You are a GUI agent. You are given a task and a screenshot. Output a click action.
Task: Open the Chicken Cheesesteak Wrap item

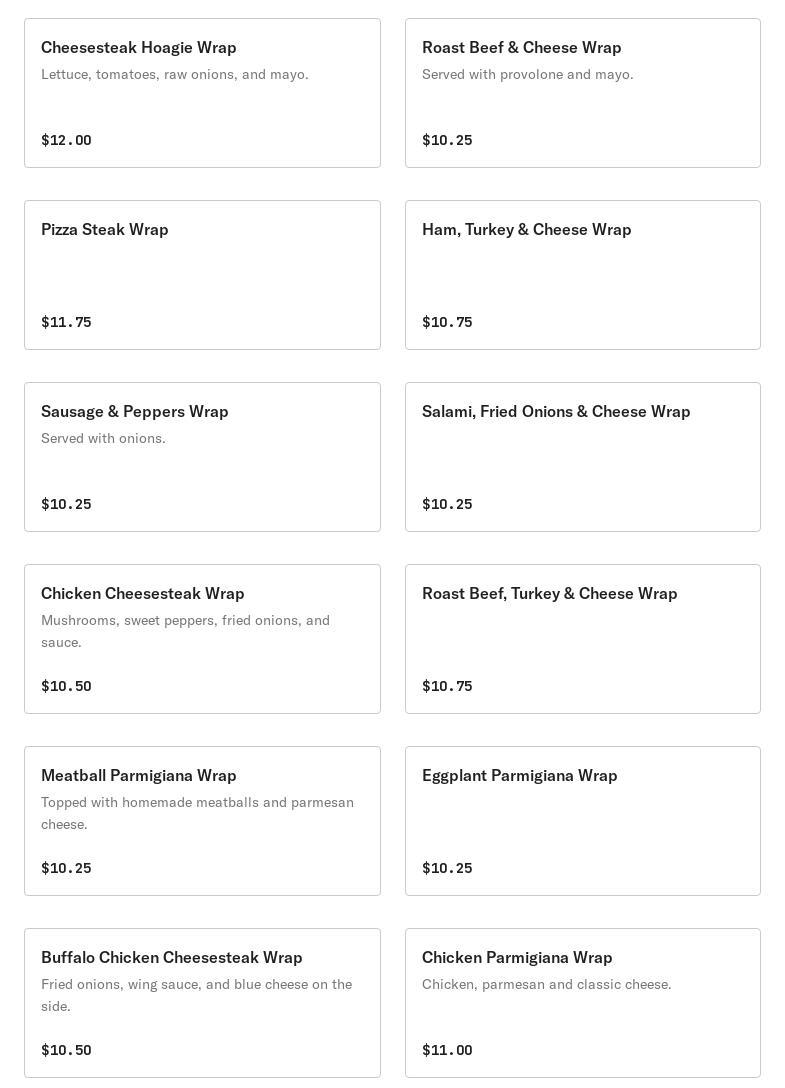[x=202, y=639]
